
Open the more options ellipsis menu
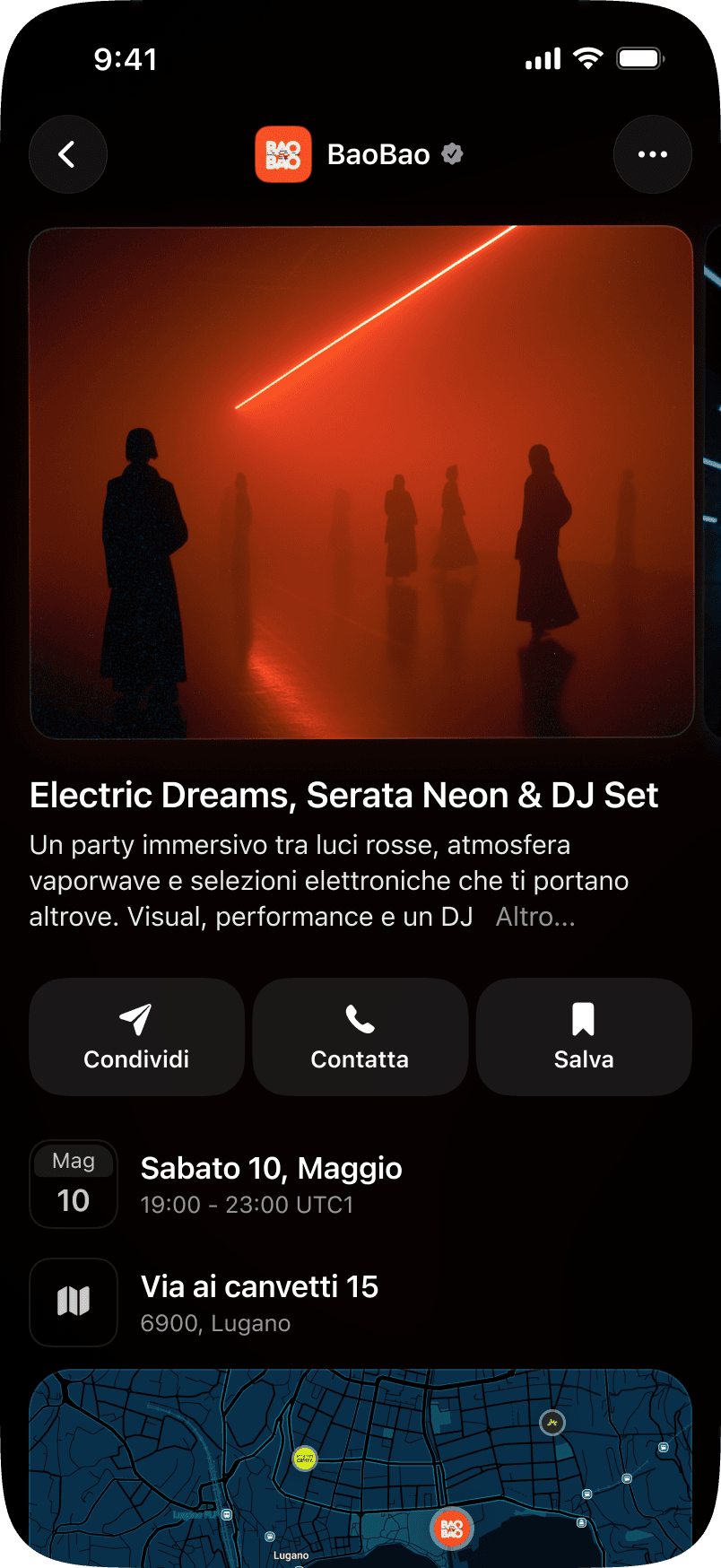[x=653, y=154]
